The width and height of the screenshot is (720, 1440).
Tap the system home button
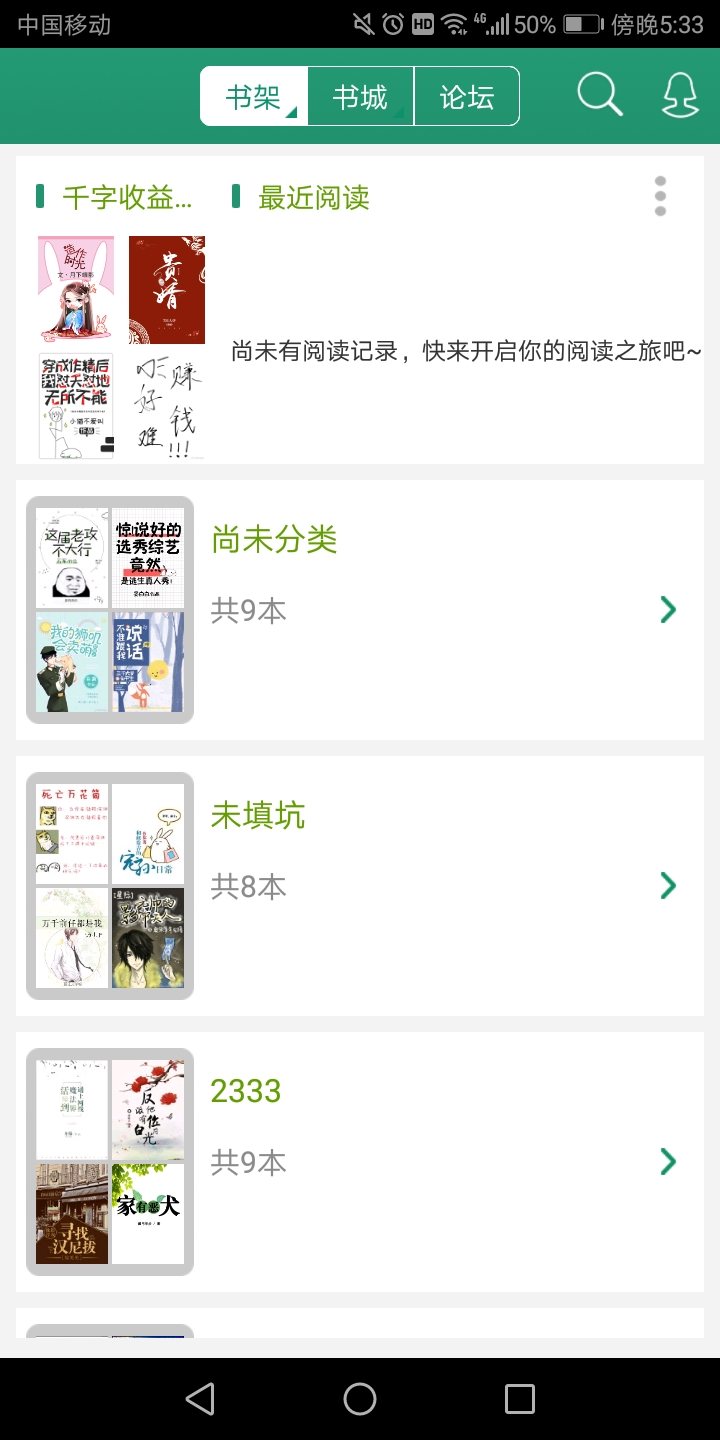tap(360, 1399)
